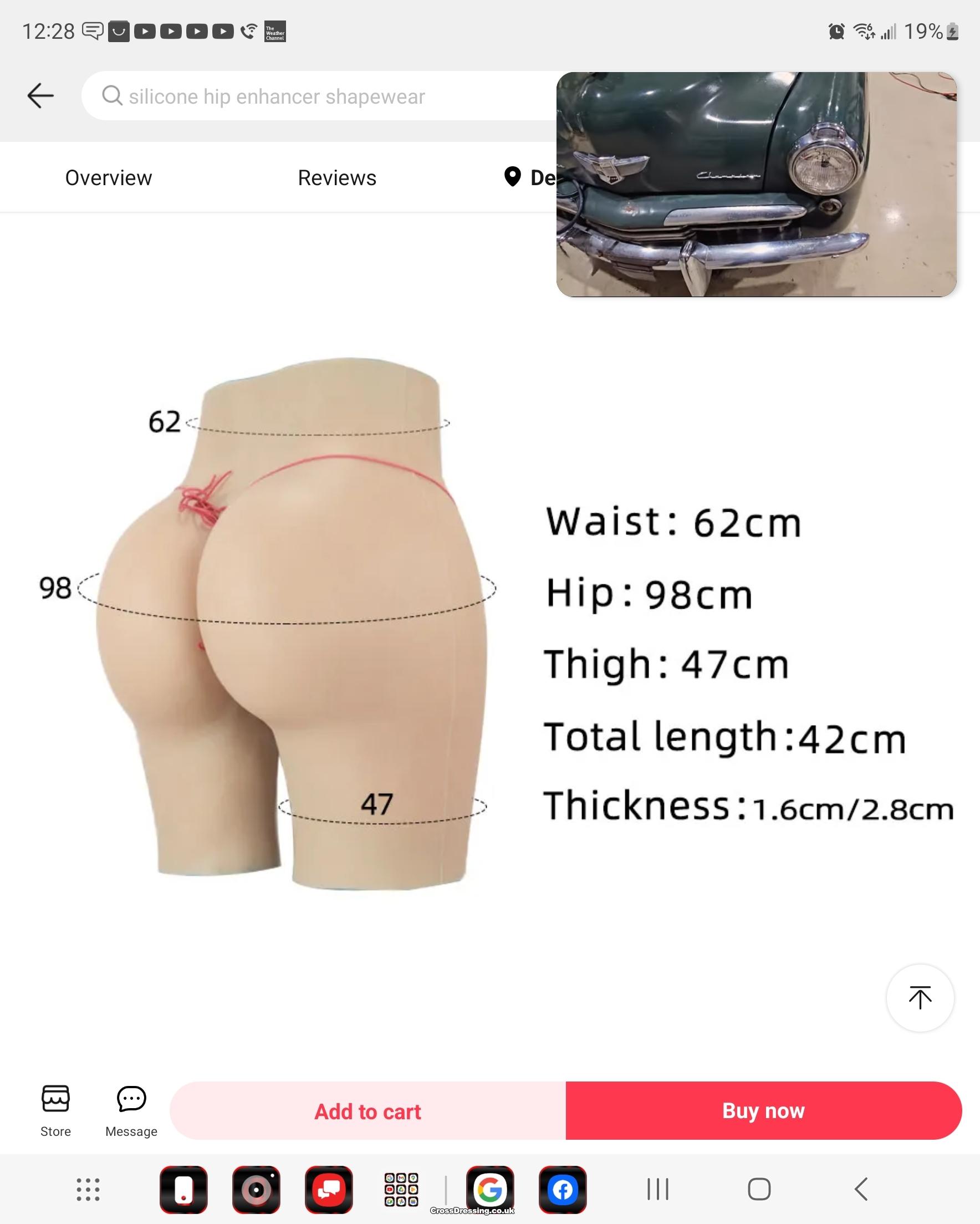Open the seller's Store page
Screen dimensions: 980x1224
55,1110
